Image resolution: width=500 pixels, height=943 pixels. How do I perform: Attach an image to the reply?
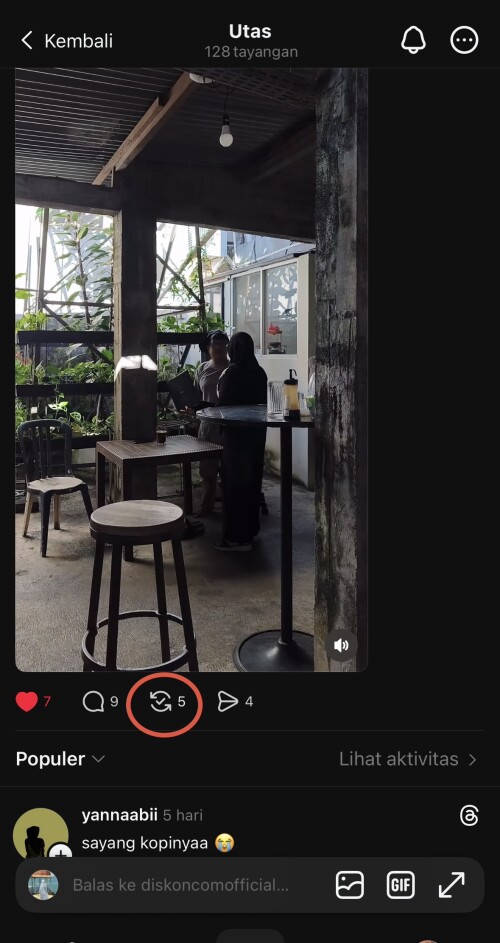pyautogui.click(x=350, y=885)
